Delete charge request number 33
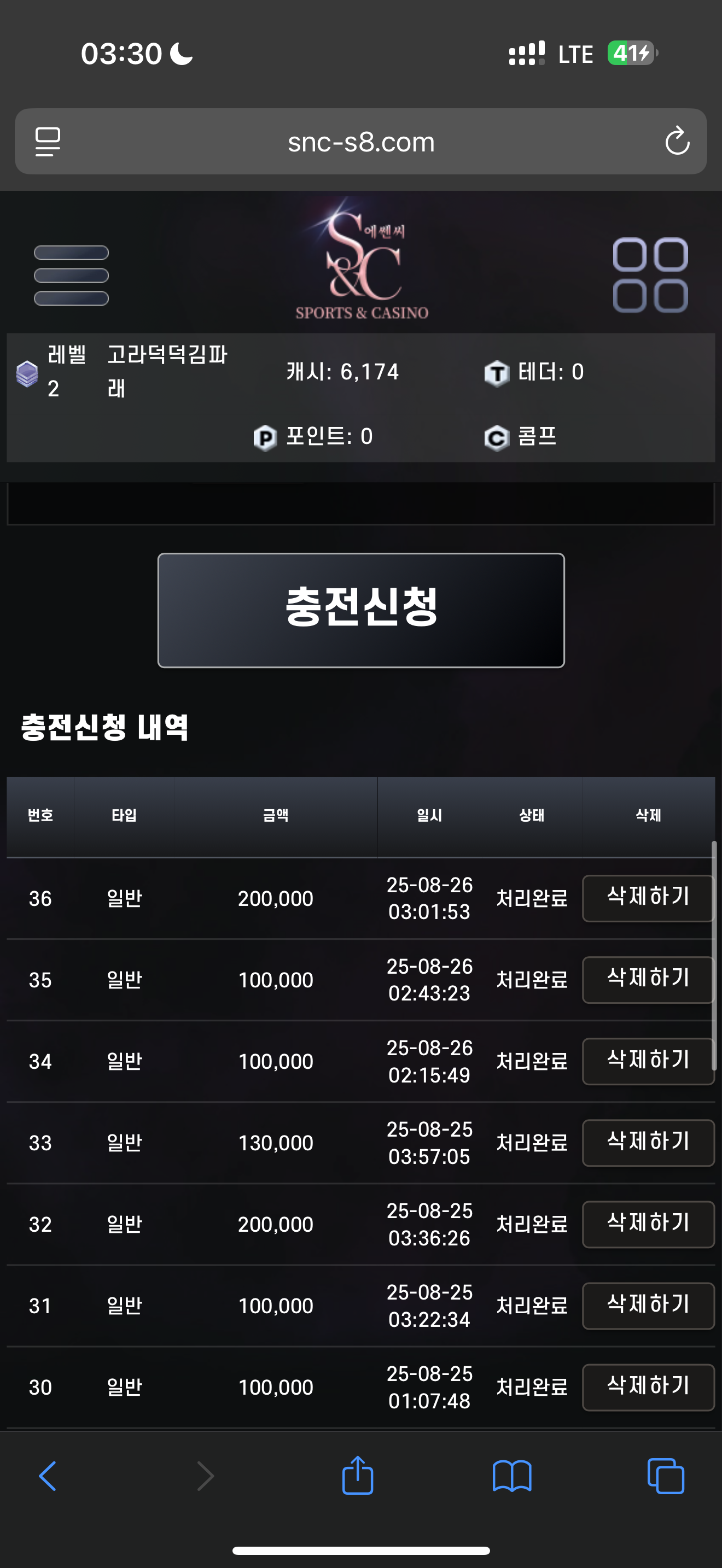The width and height of the screenshot is (722, 1568). 648,1143
